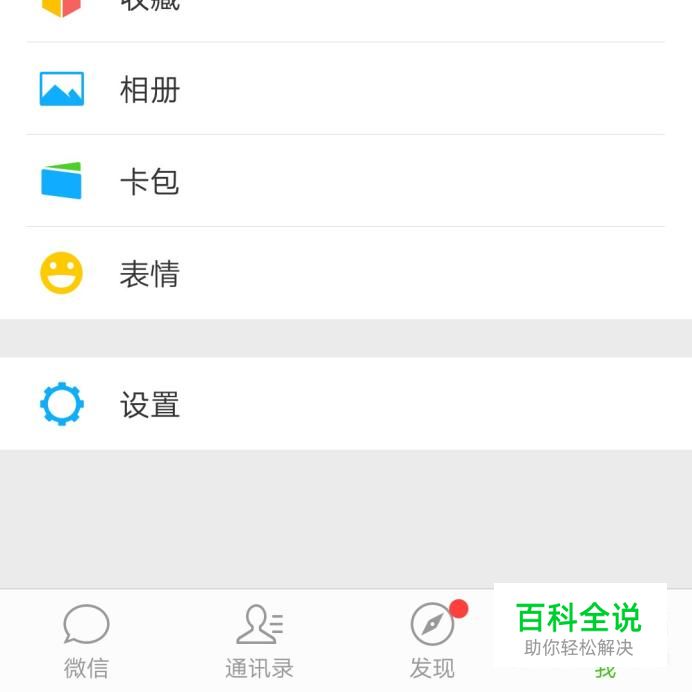692x692 pixels.
Task: Open 设置 settings
Action: 150,405
